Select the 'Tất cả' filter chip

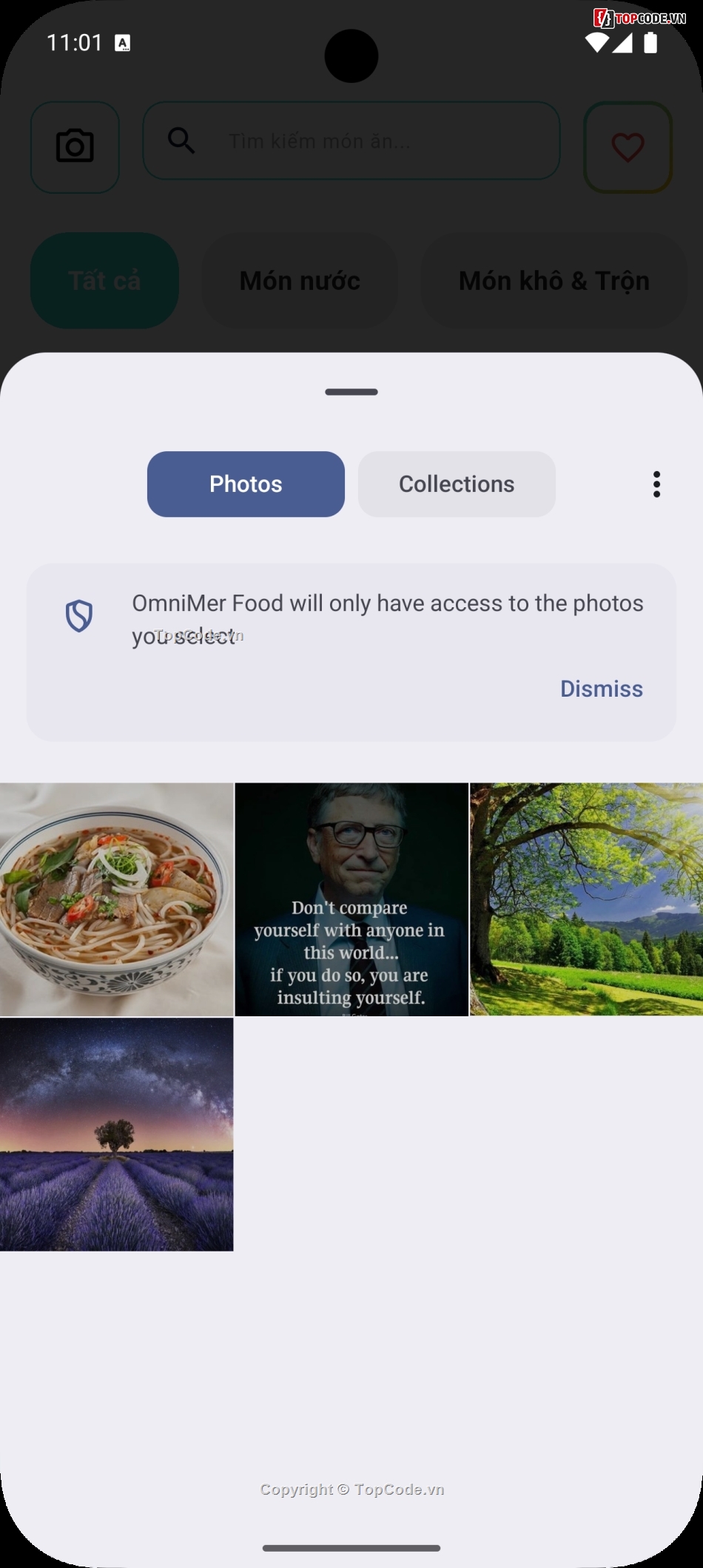click(x=104, y=280)
